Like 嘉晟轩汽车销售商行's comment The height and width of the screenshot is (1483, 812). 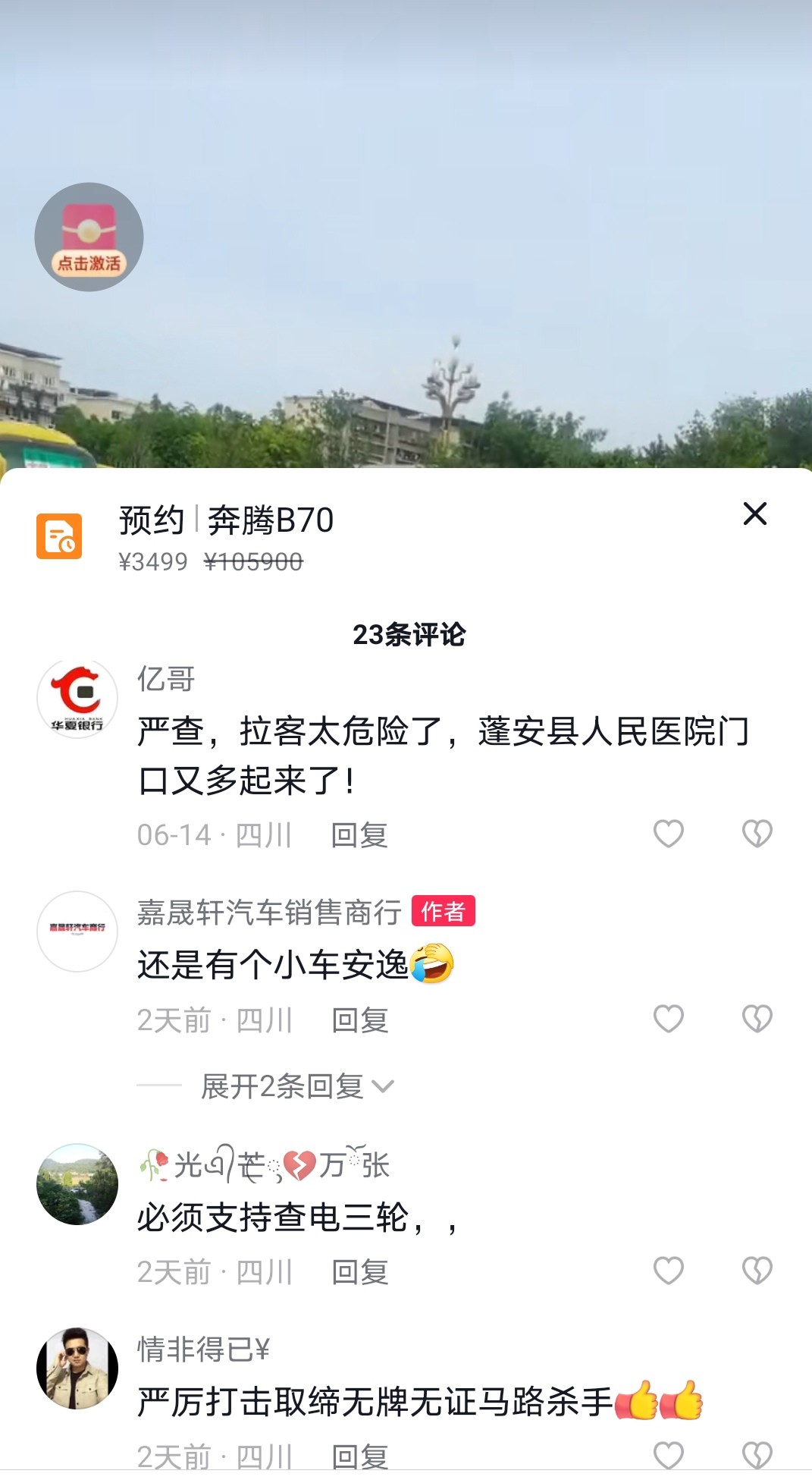point(668,1019)
